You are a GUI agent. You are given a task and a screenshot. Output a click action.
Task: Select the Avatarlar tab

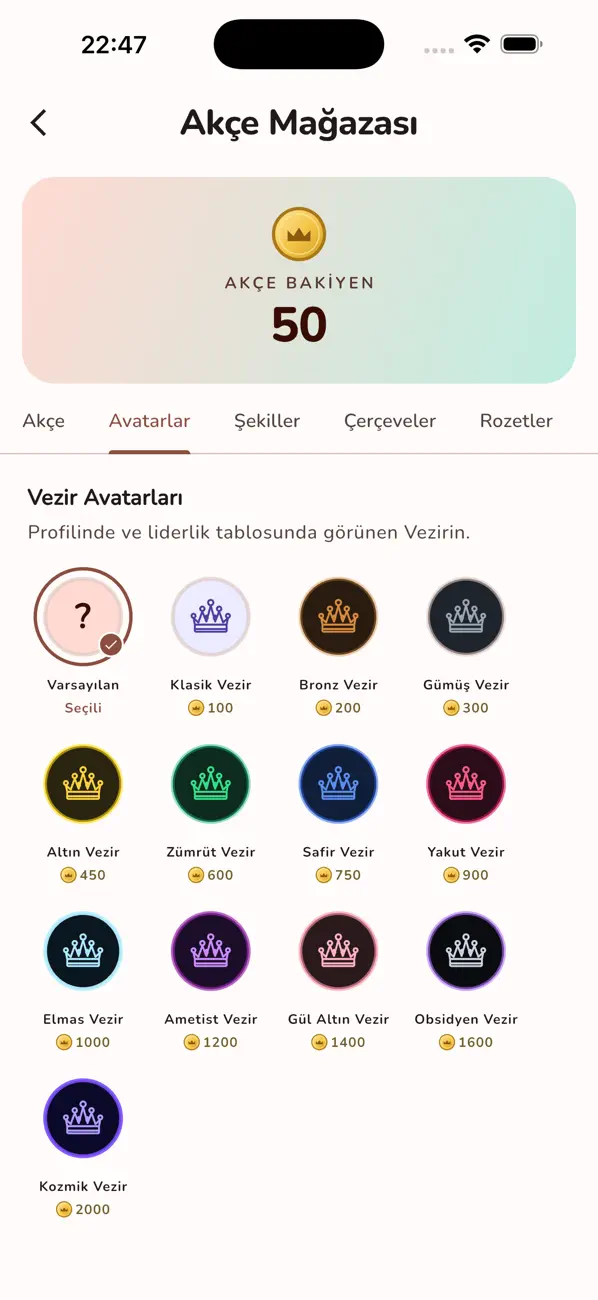149,421
